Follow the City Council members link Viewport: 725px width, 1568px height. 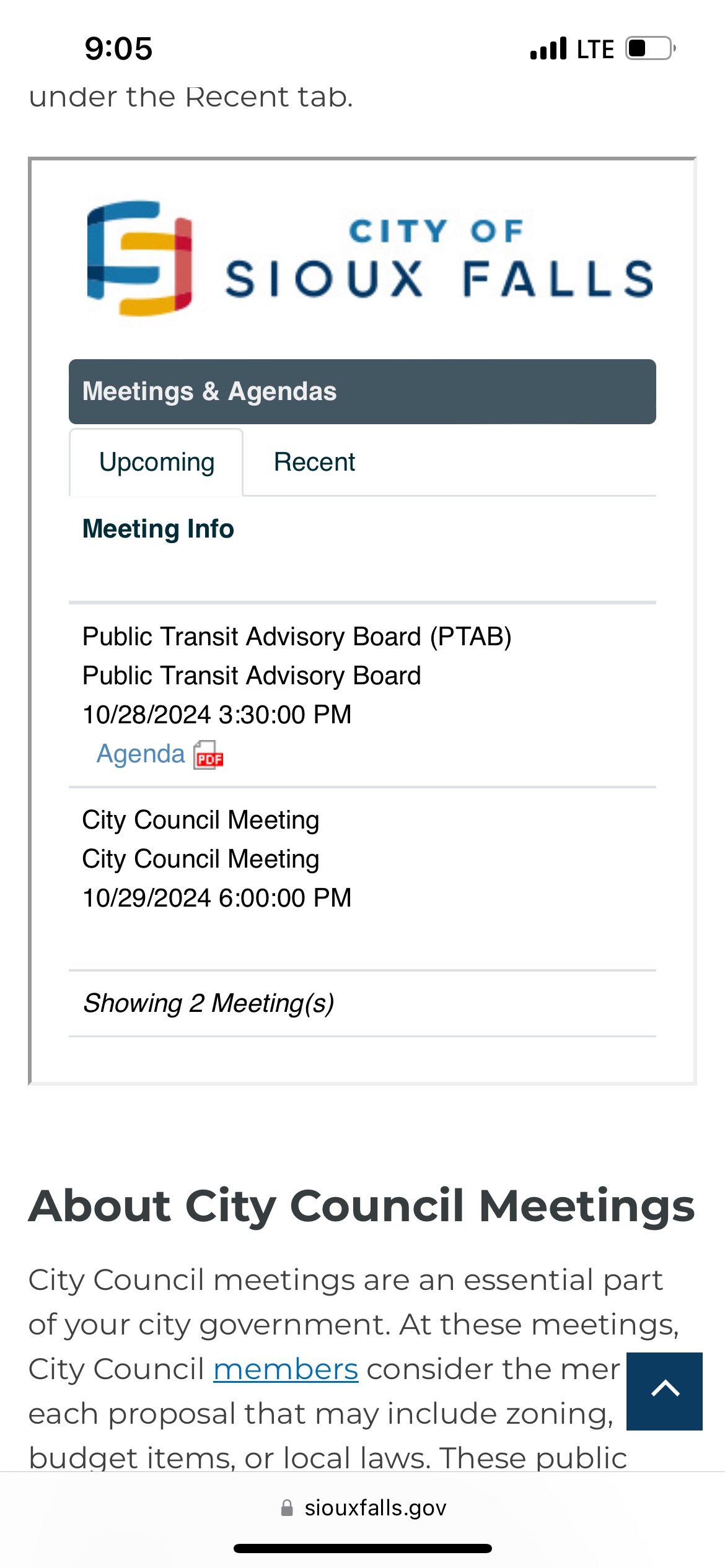click(x=286, y=1369)
